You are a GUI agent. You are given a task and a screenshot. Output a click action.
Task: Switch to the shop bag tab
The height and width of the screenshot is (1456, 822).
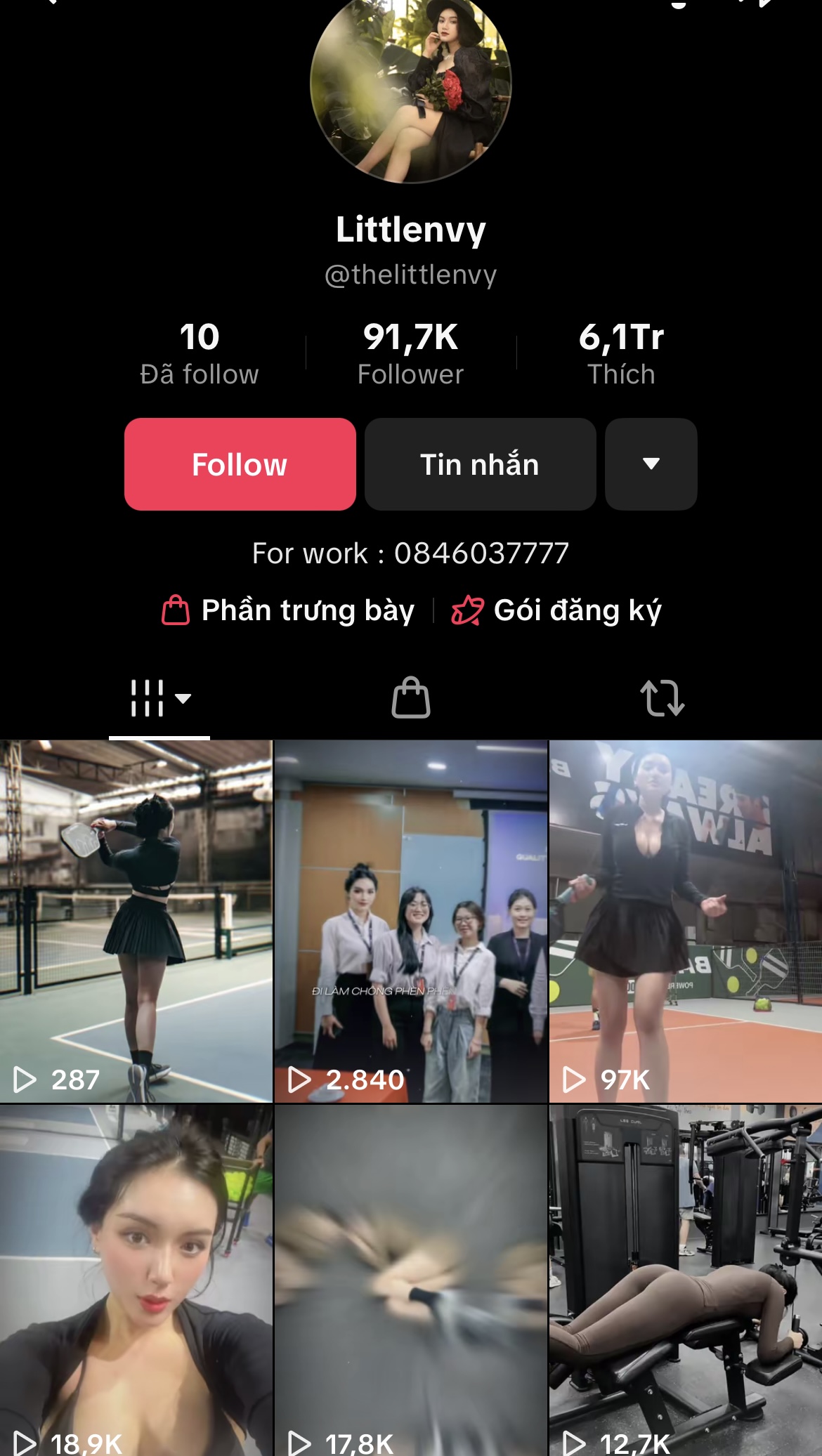click(411, 698)
